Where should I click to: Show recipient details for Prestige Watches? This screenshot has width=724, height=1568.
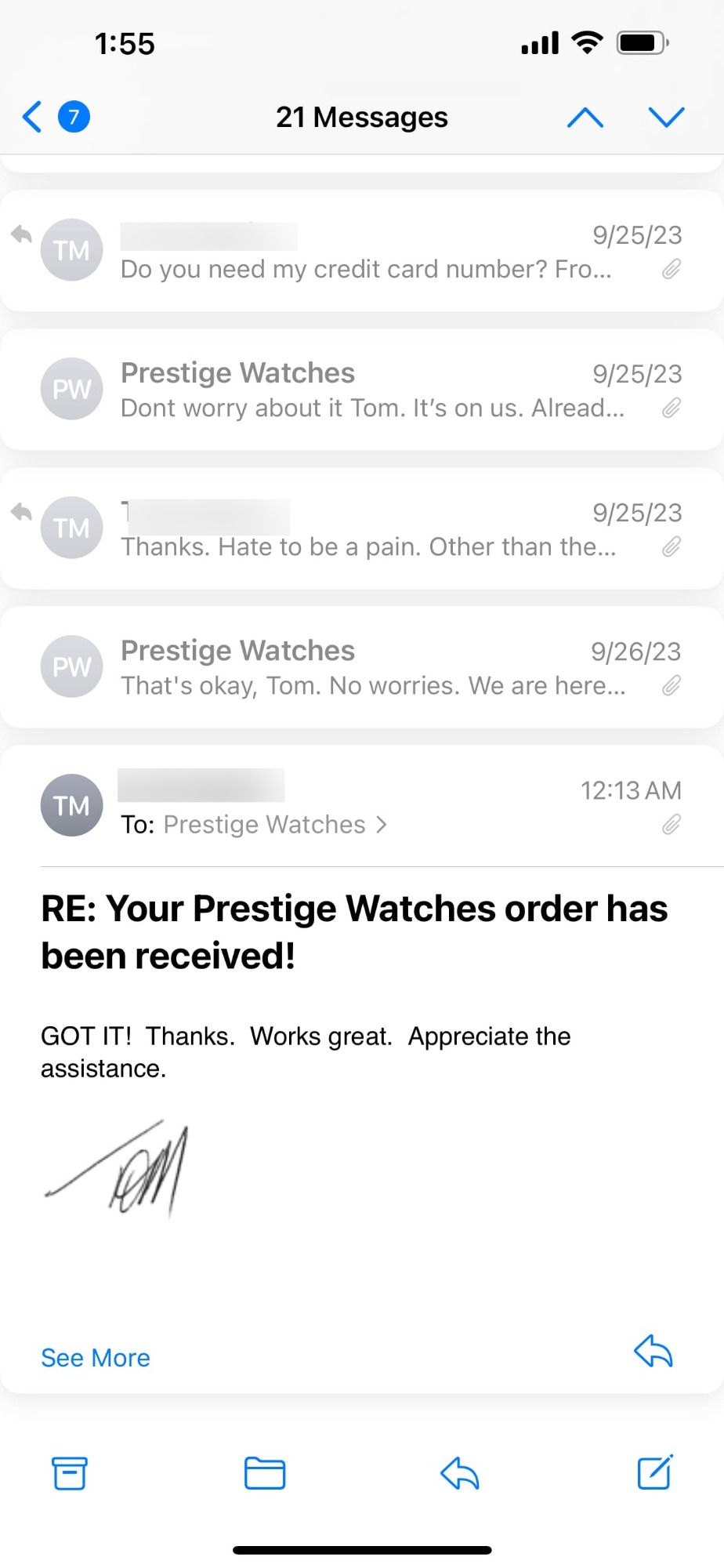tap(274, 825)
